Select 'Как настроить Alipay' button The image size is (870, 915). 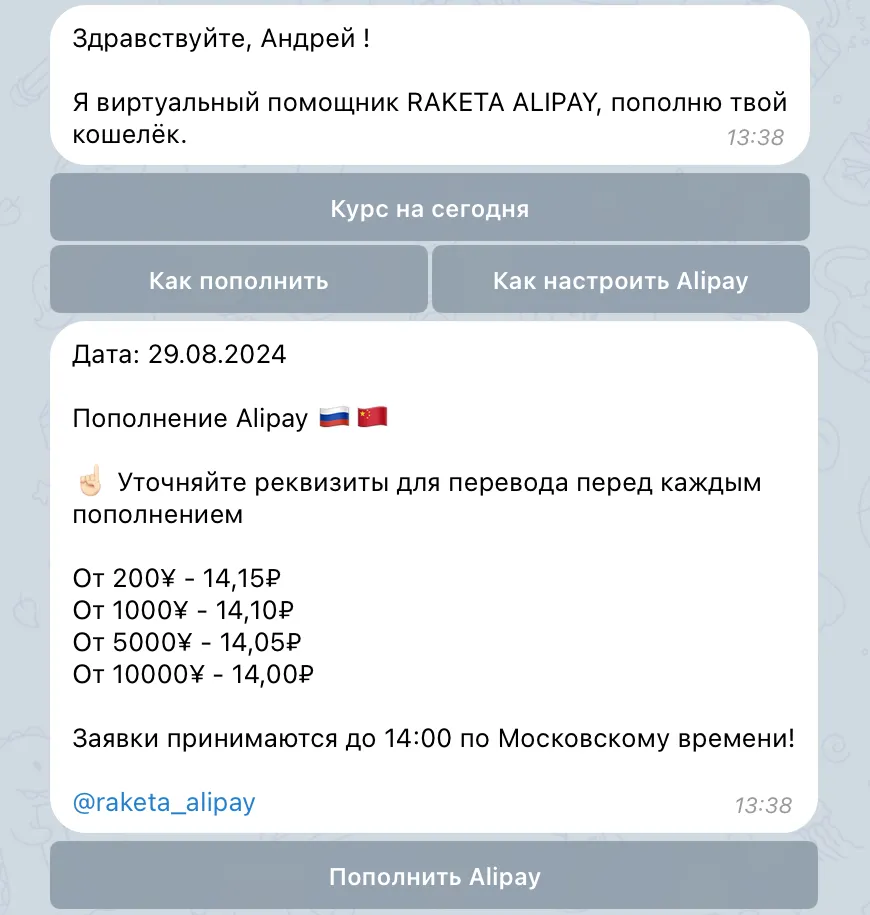(x=620, y=280)
